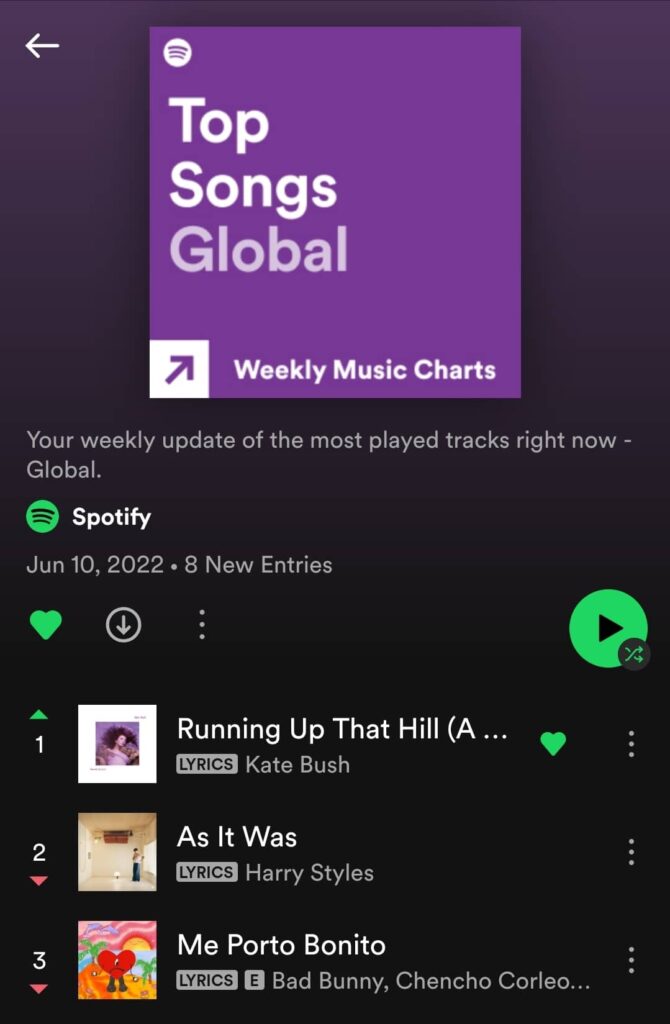Open more options for Me Porto Bonito

631,960
